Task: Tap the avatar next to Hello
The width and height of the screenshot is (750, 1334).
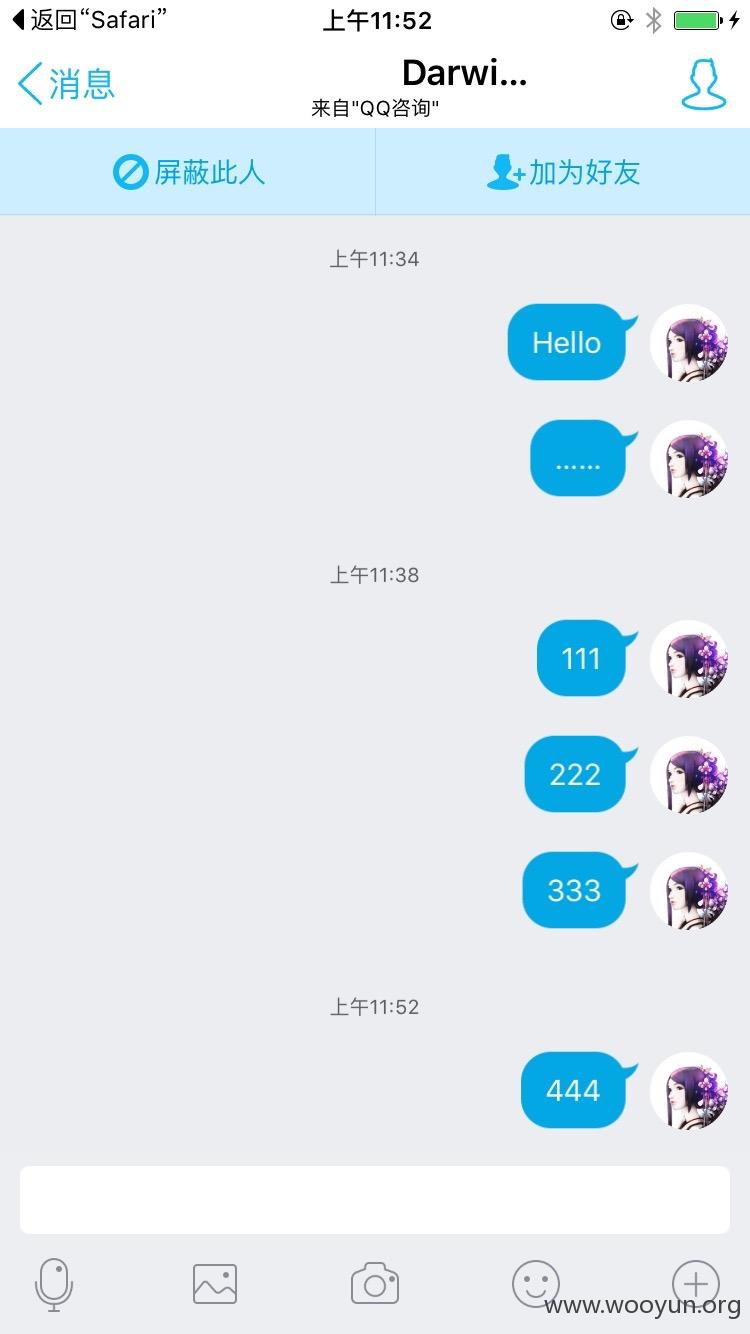Action: (689, 342)
